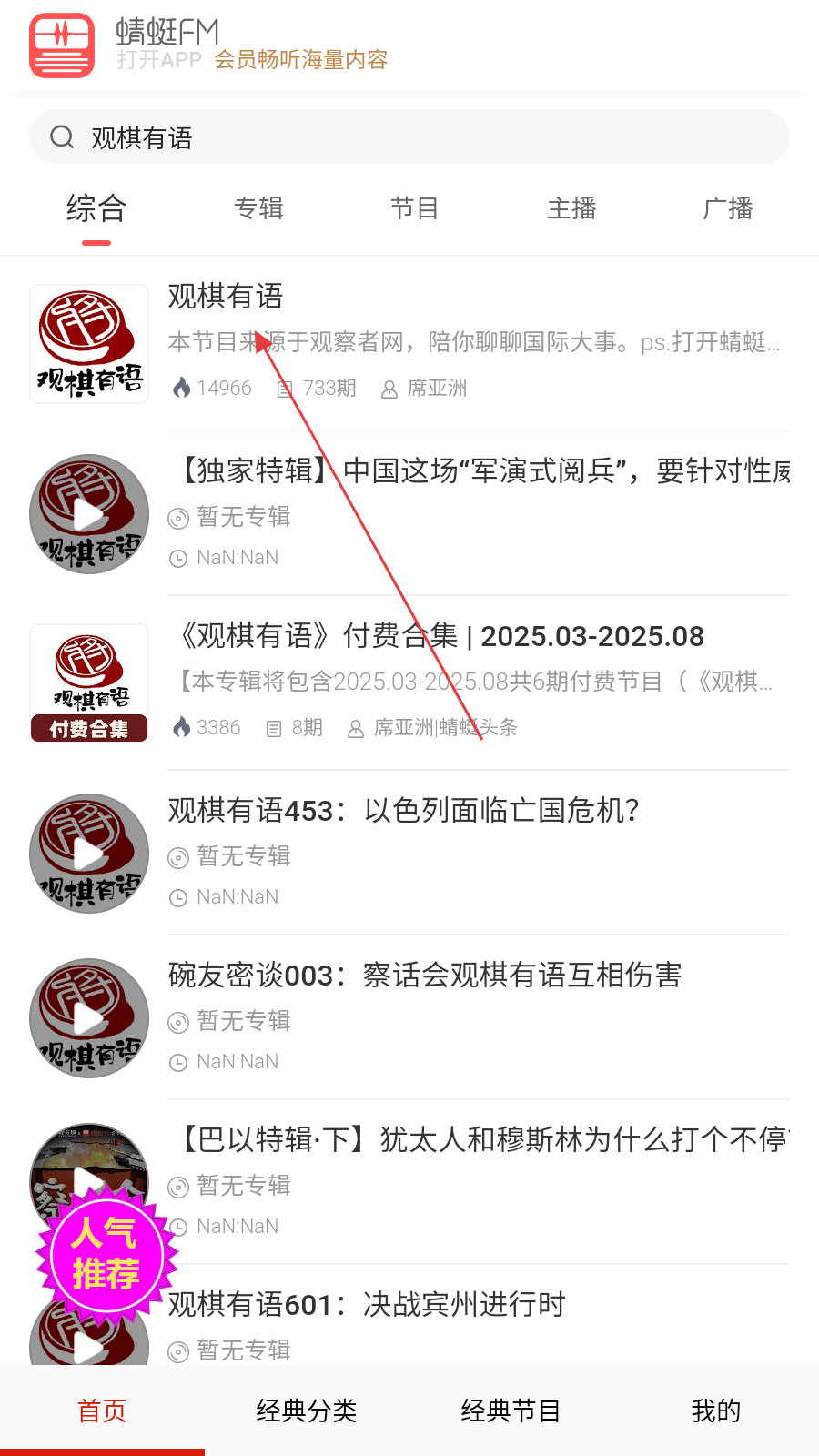Play 【独家特辑】中国这场军演式阅兵 episode
Viewport: 819px width, 1456px height.
[x=409, y=513]
